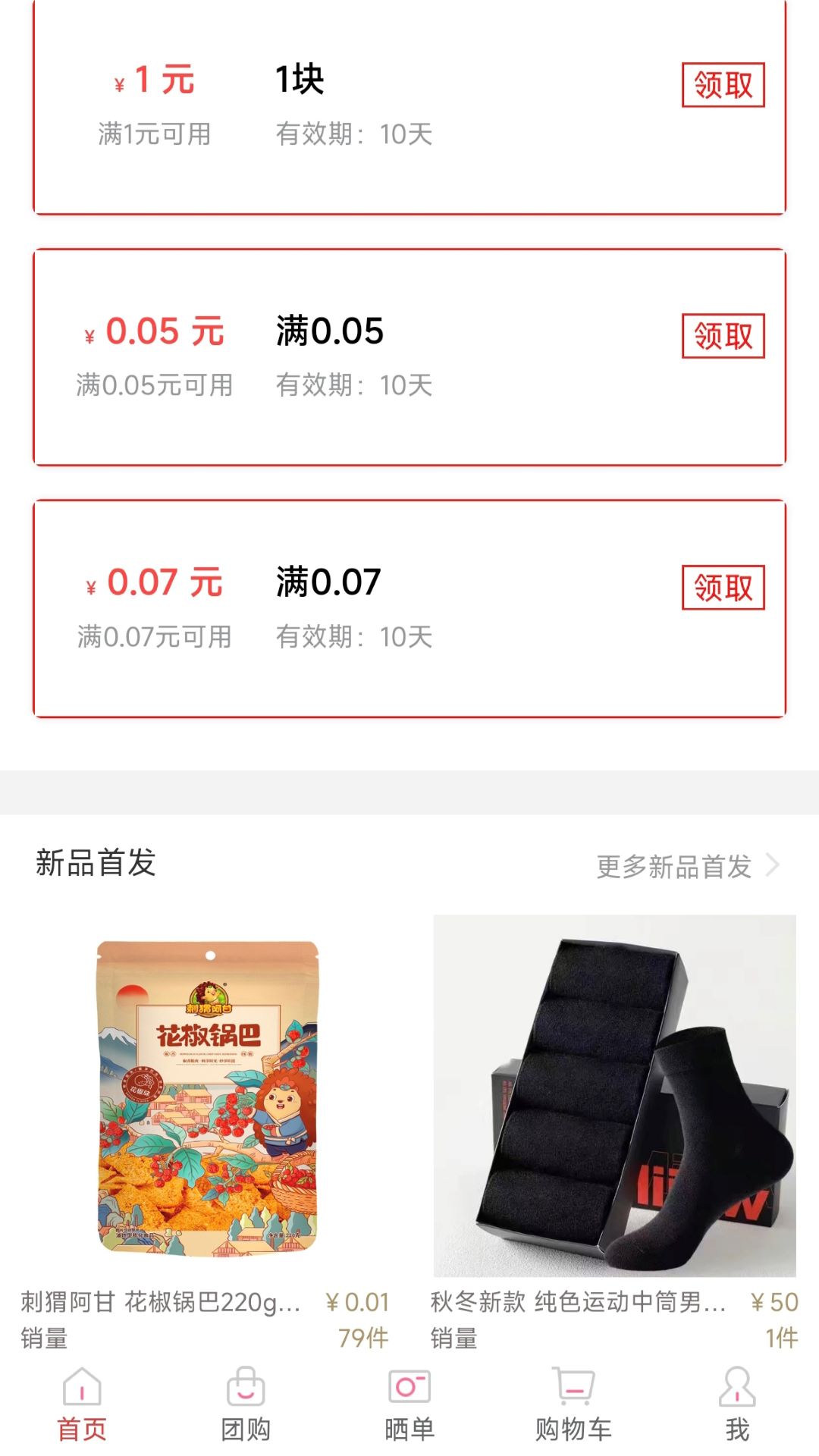Viewport: 819px width, 1456px height.
Task: Claim the 满0.05 coupon via 领取
Action: point(723,336)
